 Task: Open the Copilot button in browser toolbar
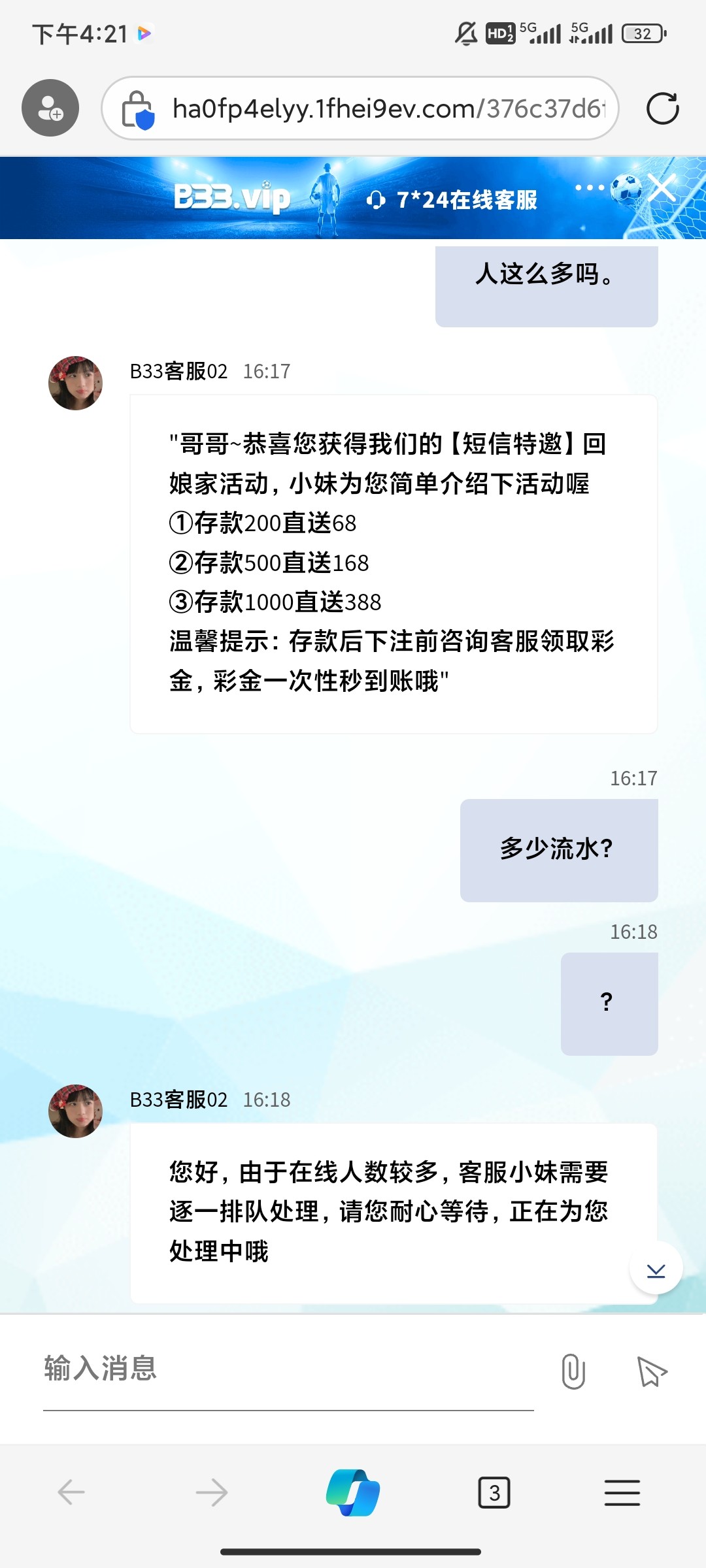pos(353,1493)
